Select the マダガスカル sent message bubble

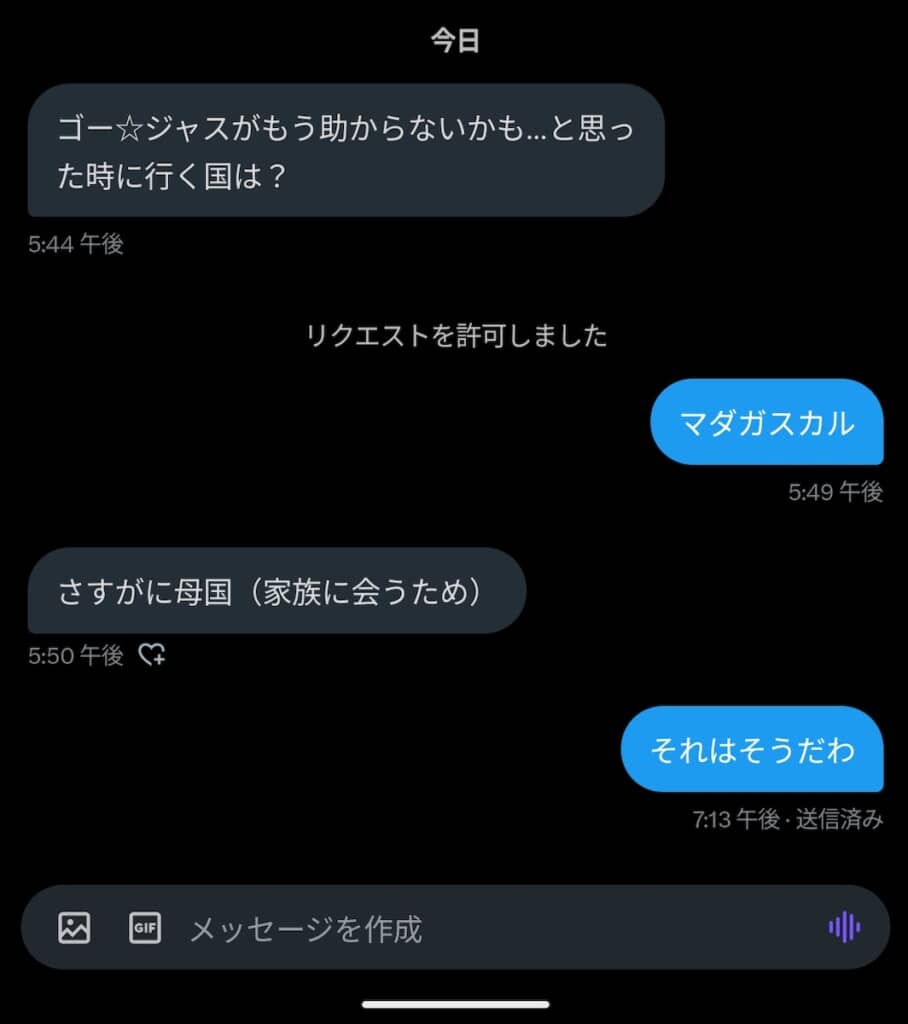click(767, 422)
